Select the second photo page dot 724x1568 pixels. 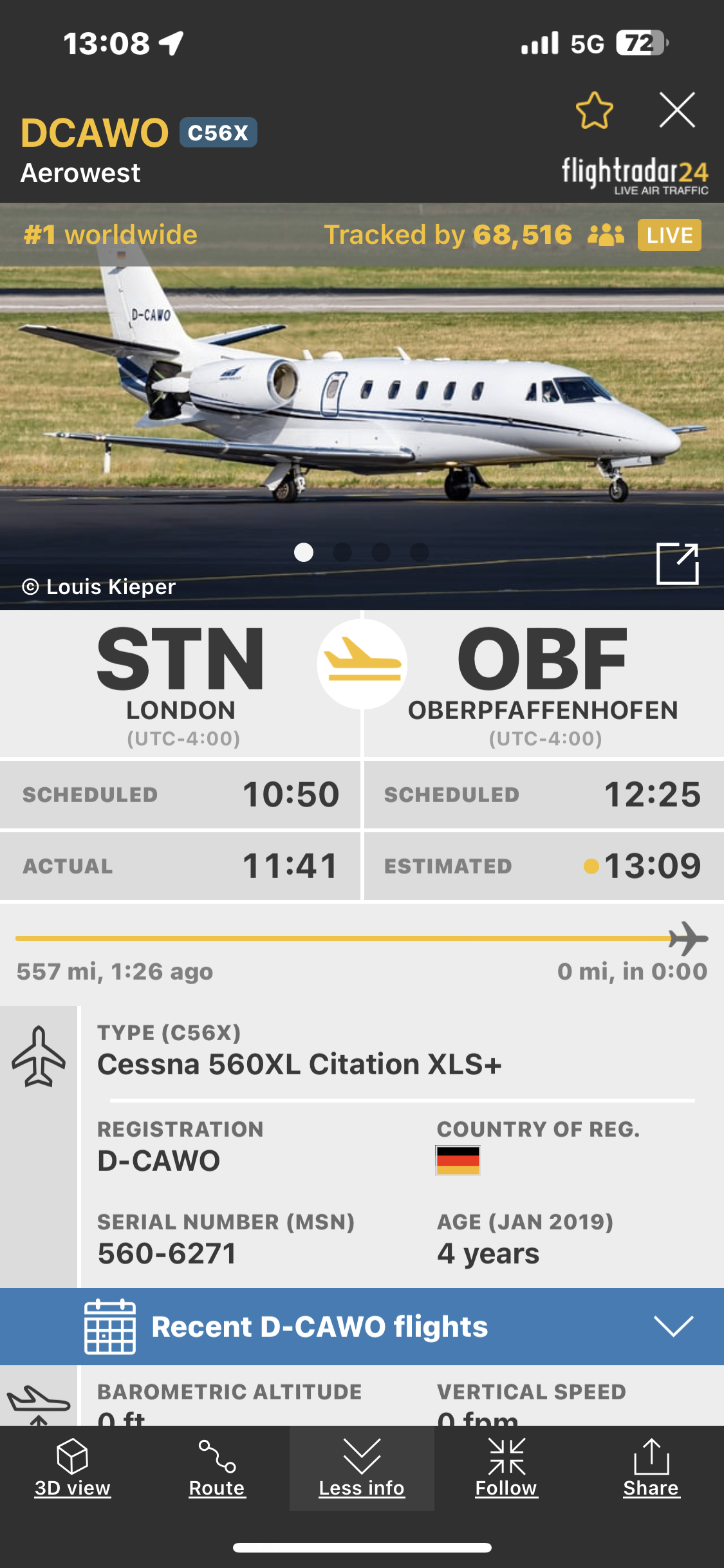pyautogui.click(x=342, y=552)
